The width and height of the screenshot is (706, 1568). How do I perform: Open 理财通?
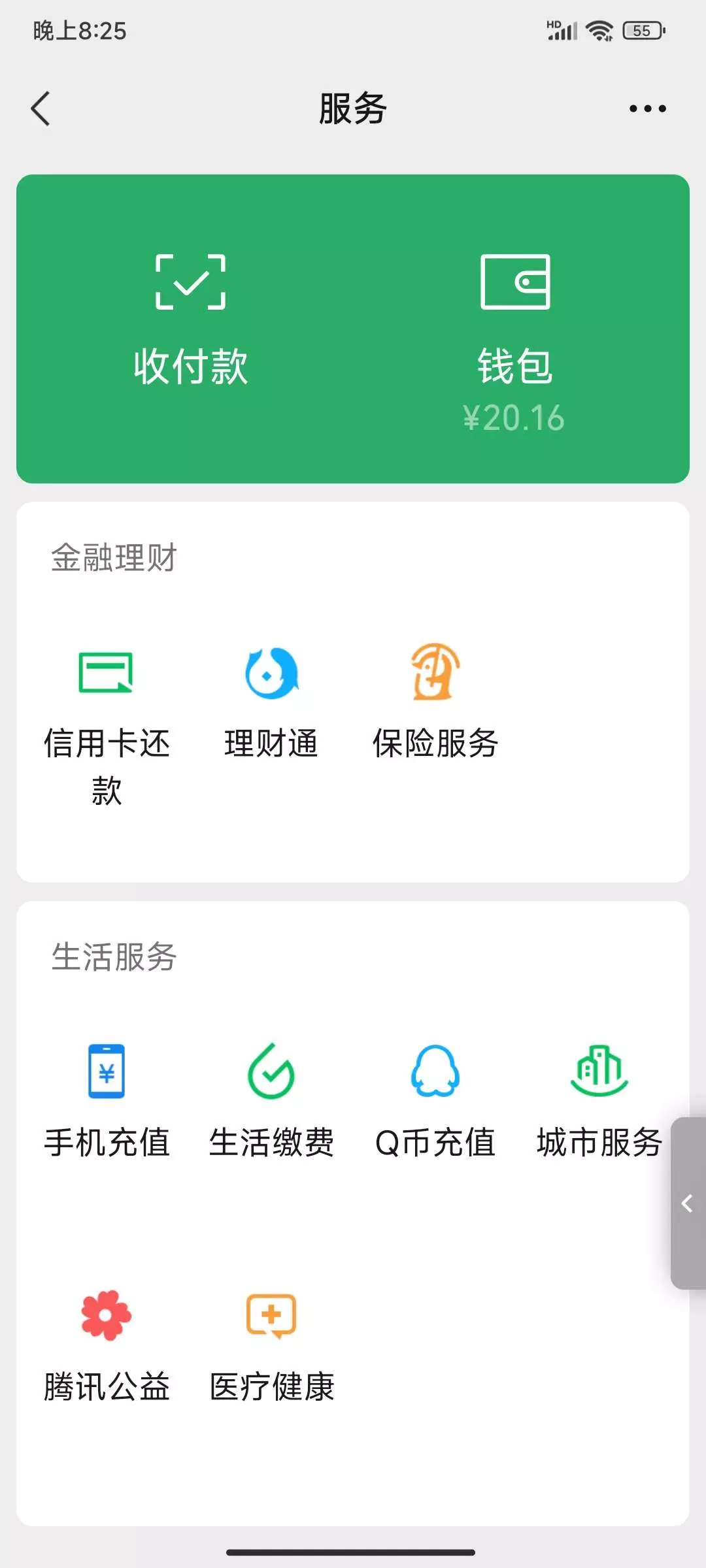click(271, 703)
